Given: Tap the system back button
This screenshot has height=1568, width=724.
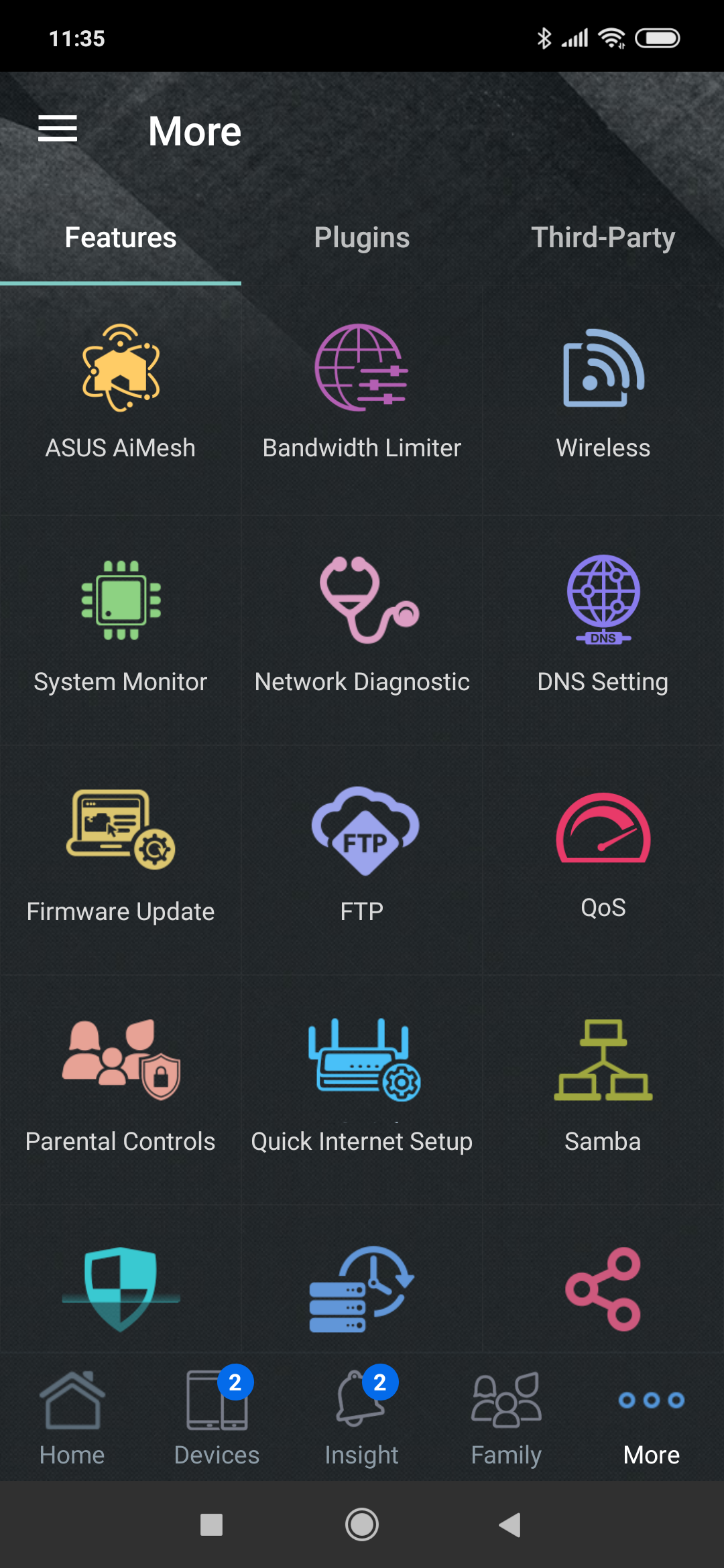Looking at the screenshot, I should tap(510, 1525).
